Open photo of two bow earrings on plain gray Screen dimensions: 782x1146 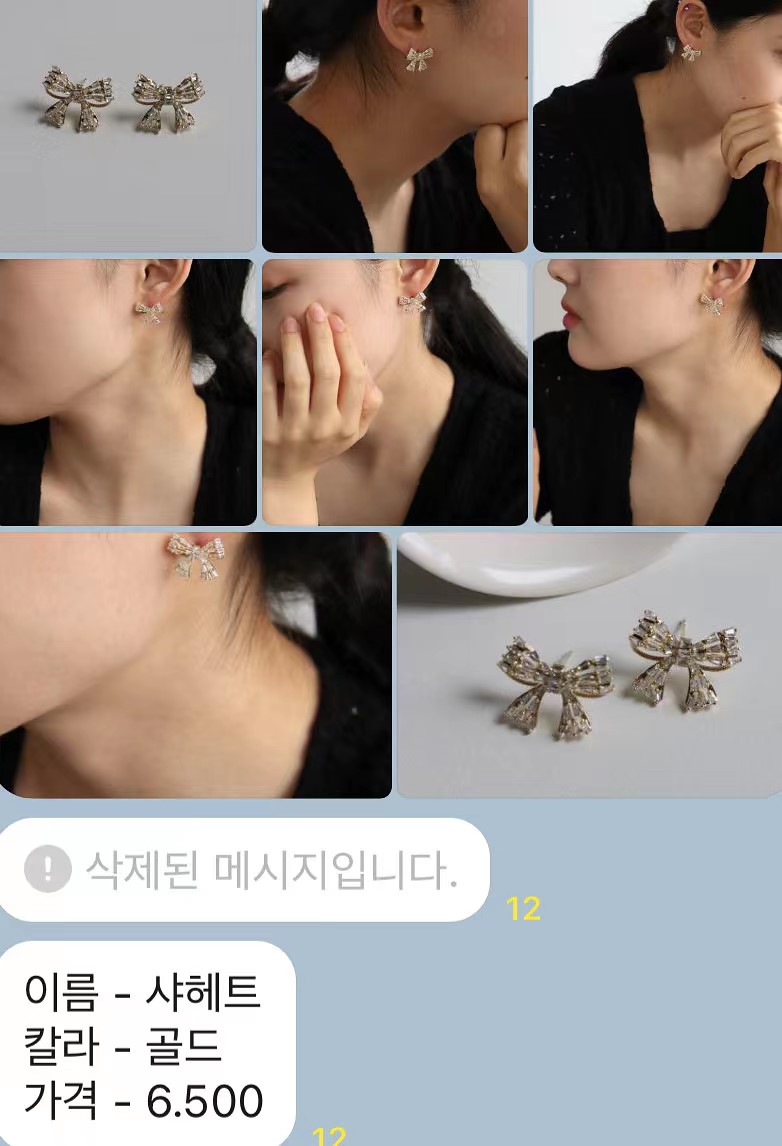128,125
